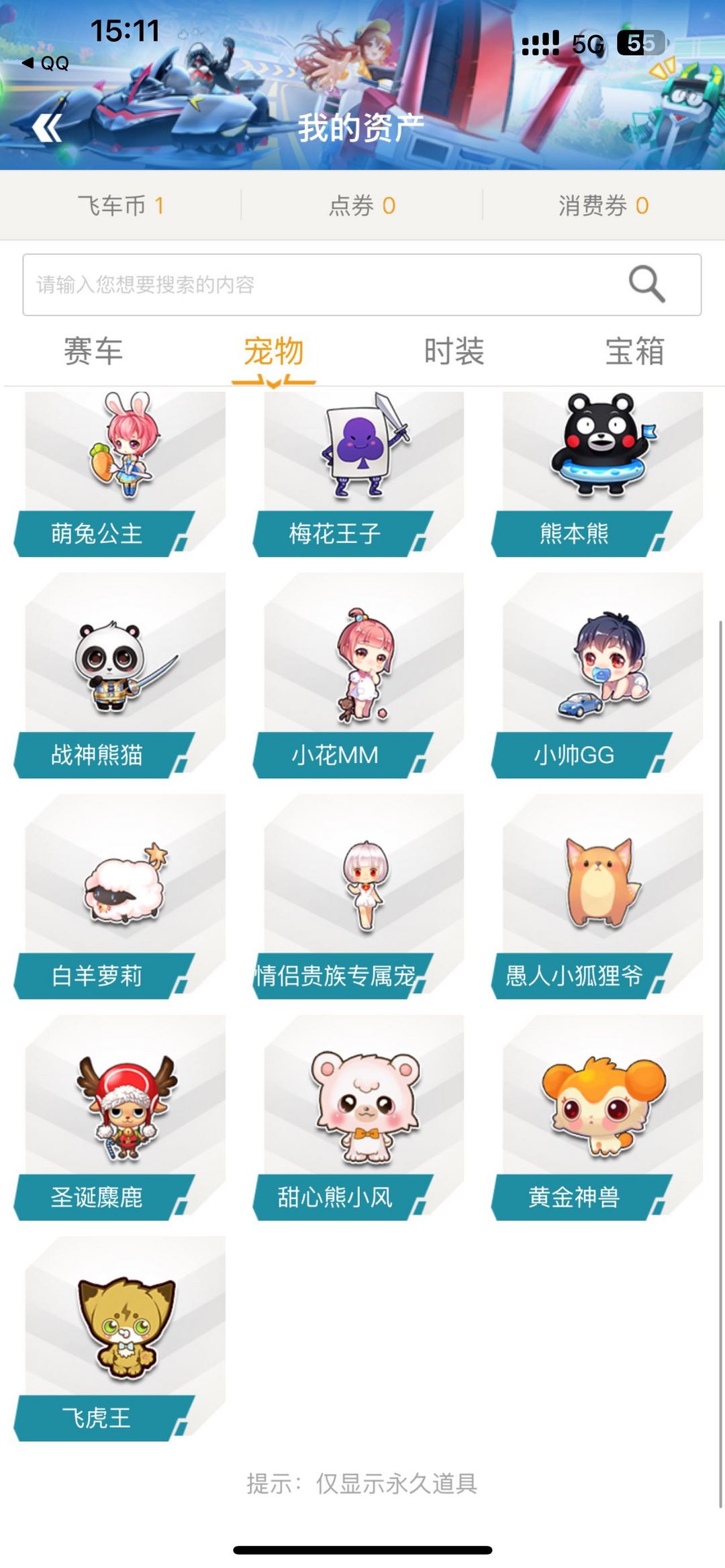Screen dimensions: 725x1568
Task: Select the 小帅GG pet
Action: click(597, 676)
